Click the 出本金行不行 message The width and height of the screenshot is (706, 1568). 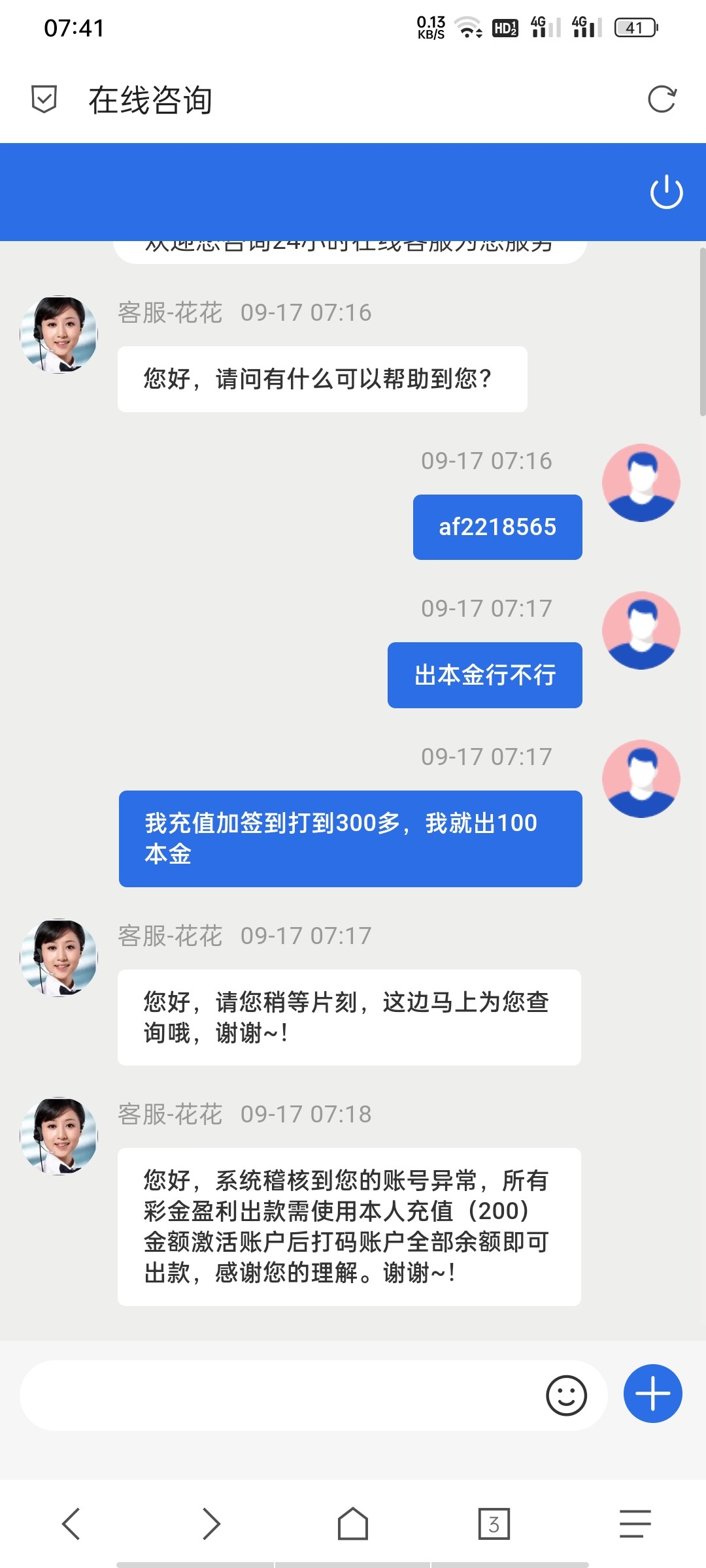point(484,676)
